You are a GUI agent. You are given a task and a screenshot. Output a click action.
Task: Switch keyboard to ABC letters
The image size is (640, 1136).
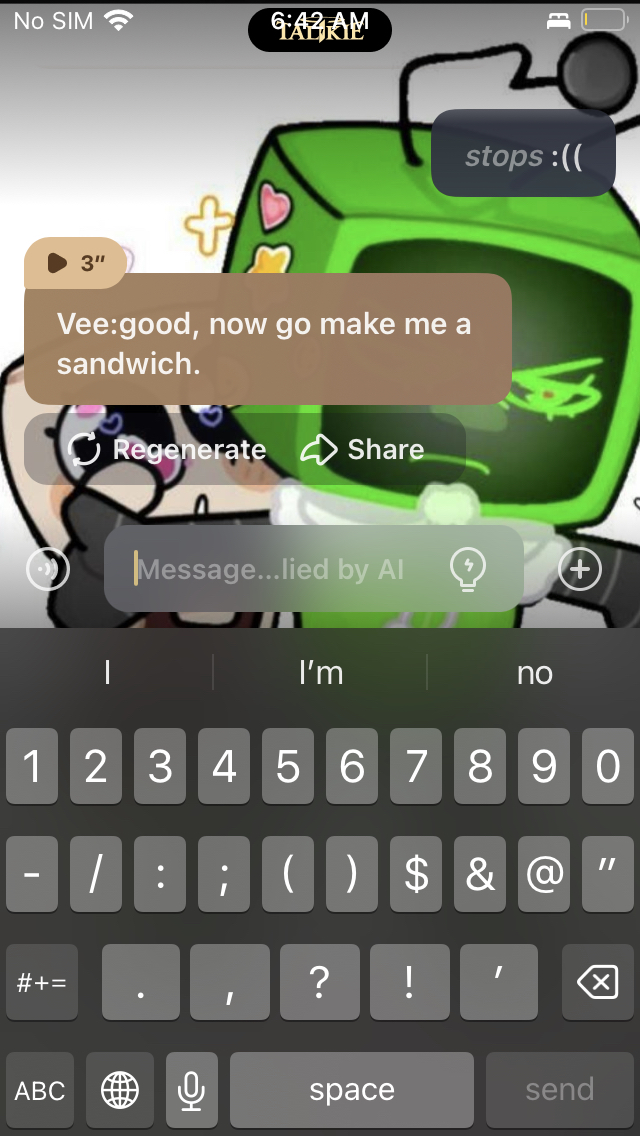coord(40,1089)
